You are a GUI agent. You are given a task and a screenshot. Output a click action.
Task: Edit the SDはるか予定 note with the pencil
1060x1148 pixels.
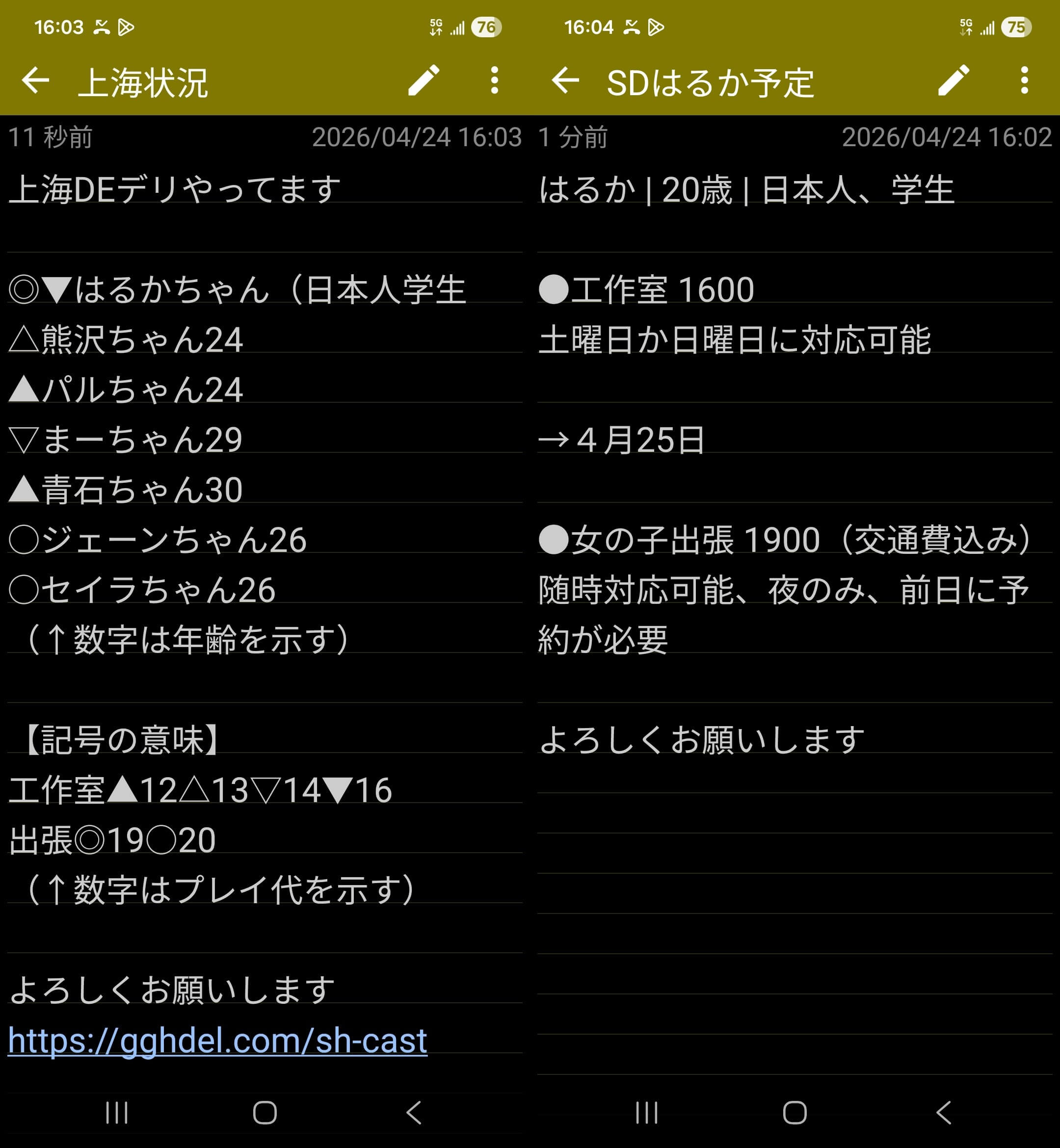(x=954, y=80)
